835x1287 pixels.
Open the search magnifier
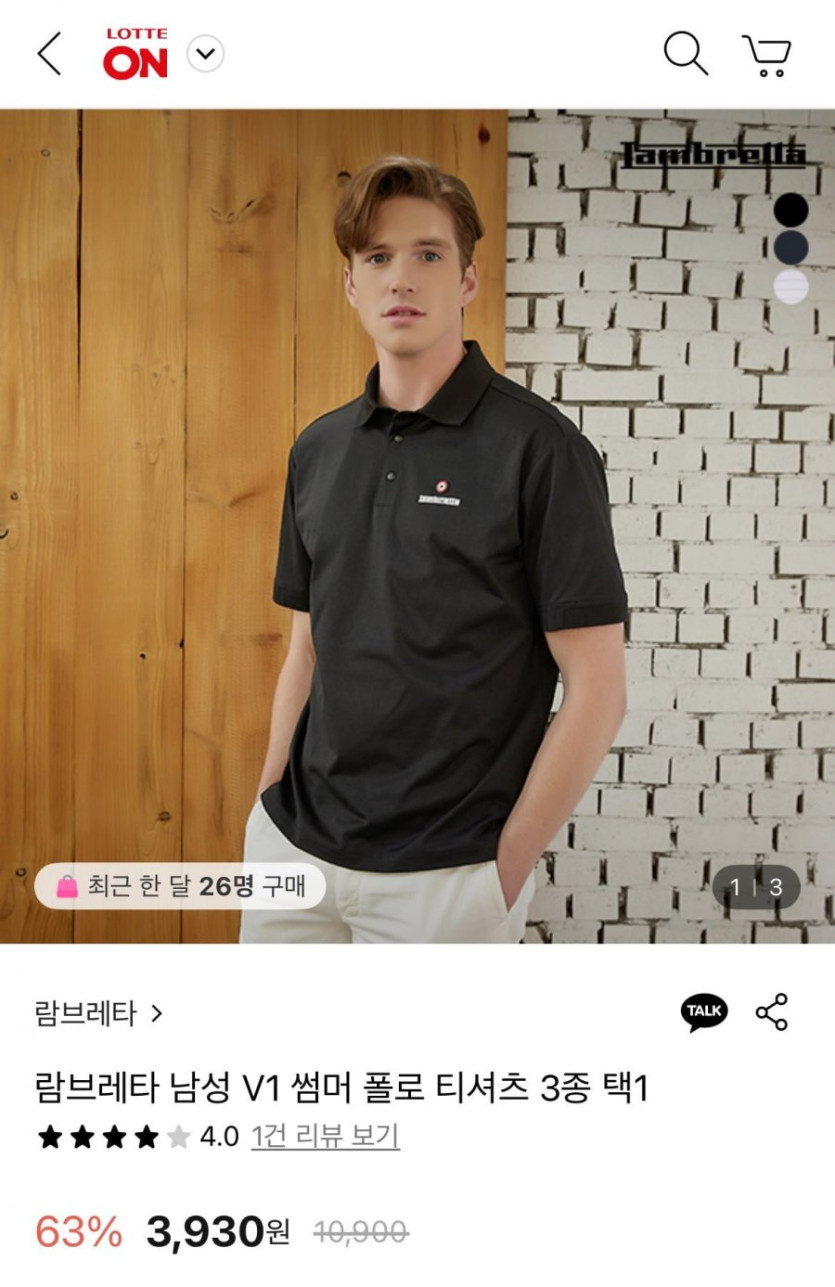685,53
